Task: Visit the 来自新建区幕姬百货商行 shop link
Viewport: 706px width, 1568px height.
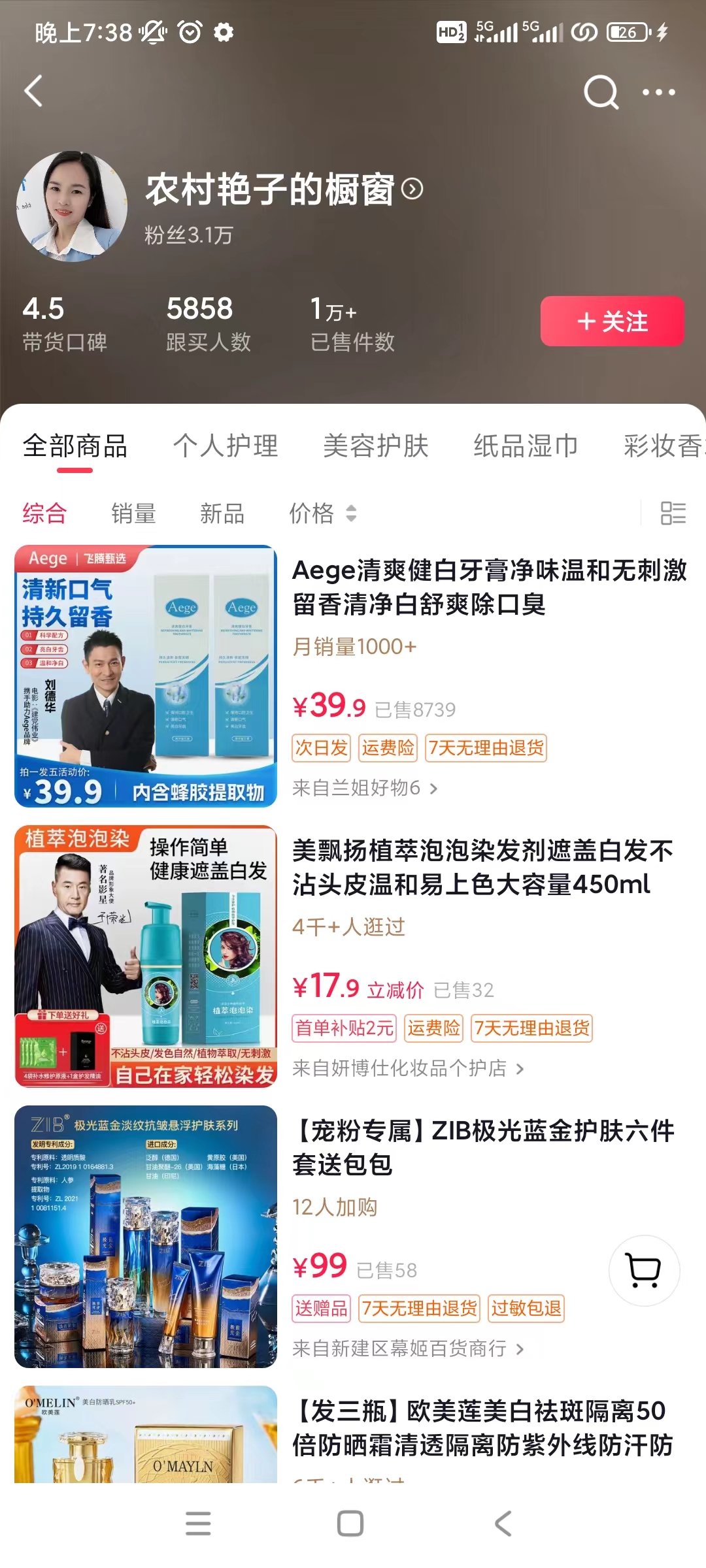Action: click(x=407, y=1349)
